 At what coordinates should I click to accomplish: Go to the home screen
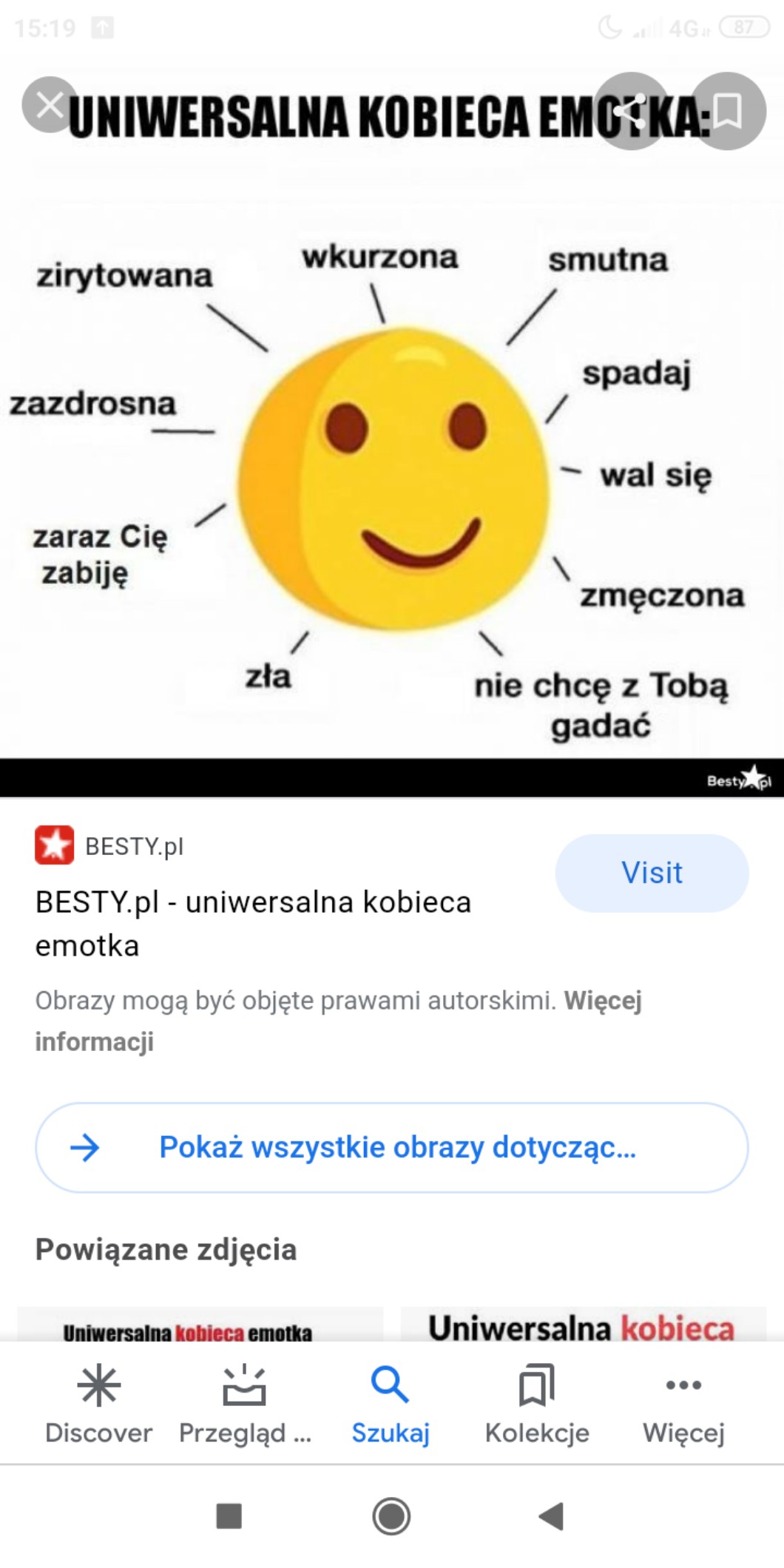(391, 1516)
